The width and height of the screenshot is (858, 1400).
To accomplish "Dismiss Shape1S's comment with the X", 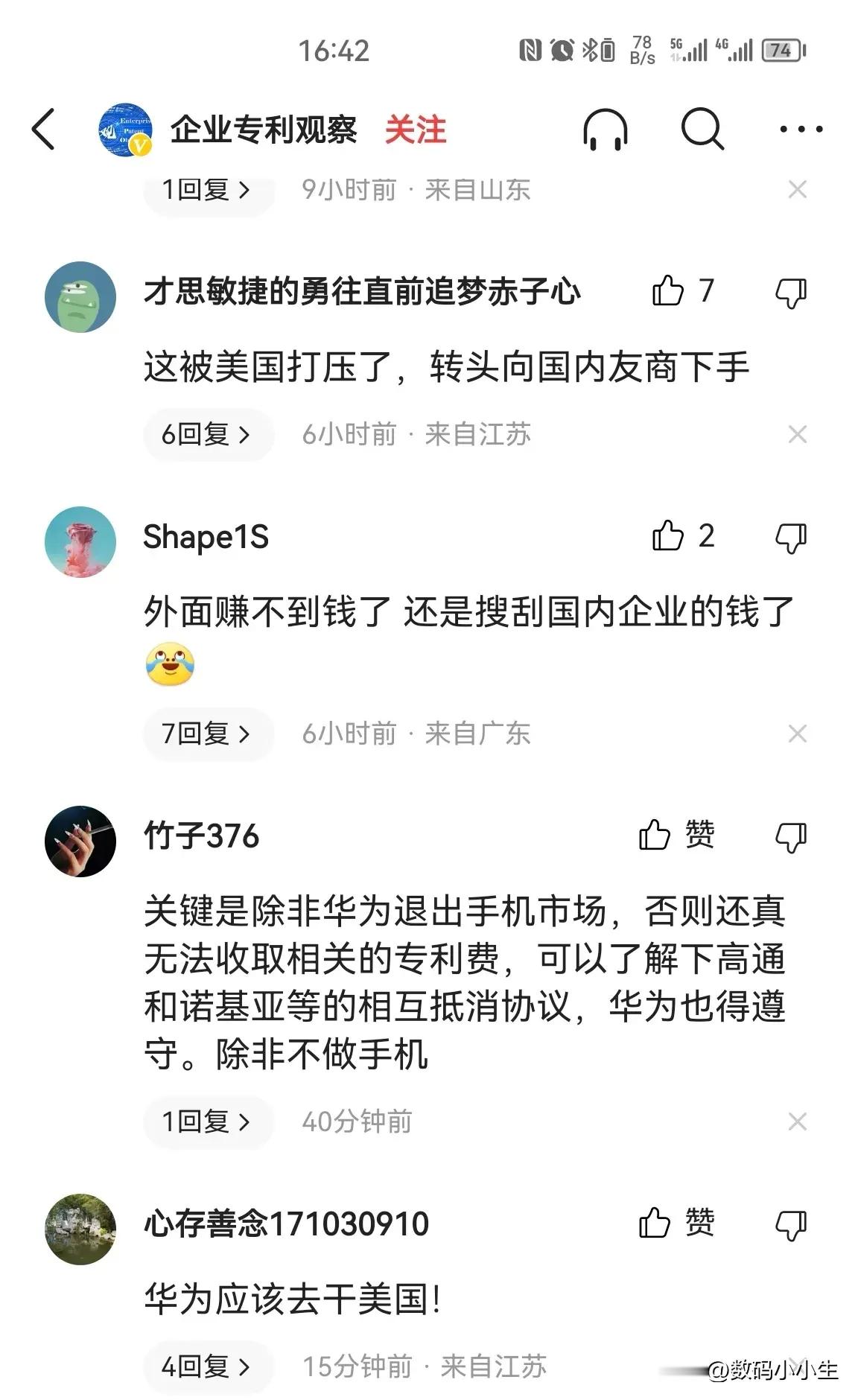I will coord(797,734).
